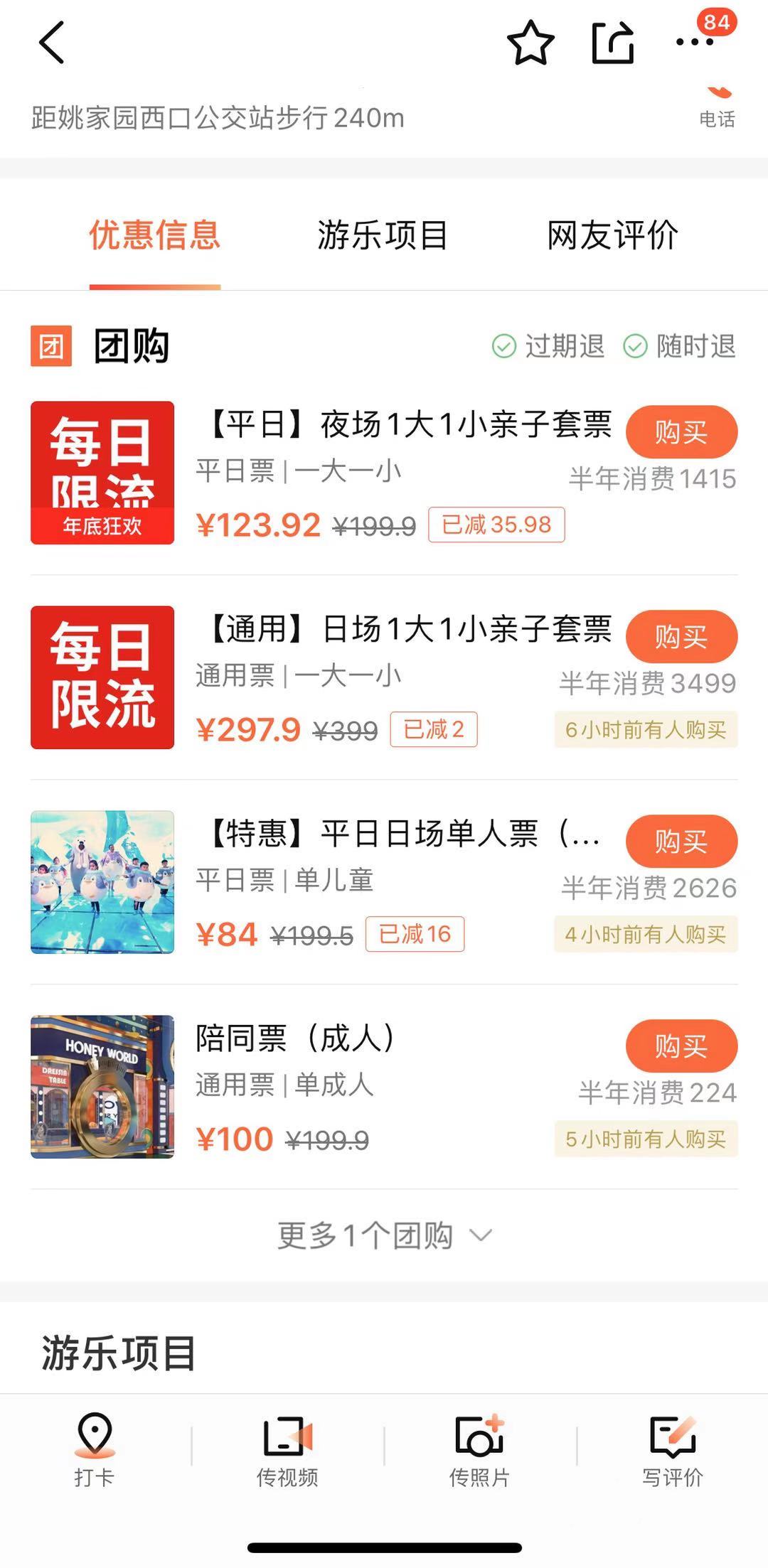Upload a photo via 传照片

click(x=480, y=1450)
